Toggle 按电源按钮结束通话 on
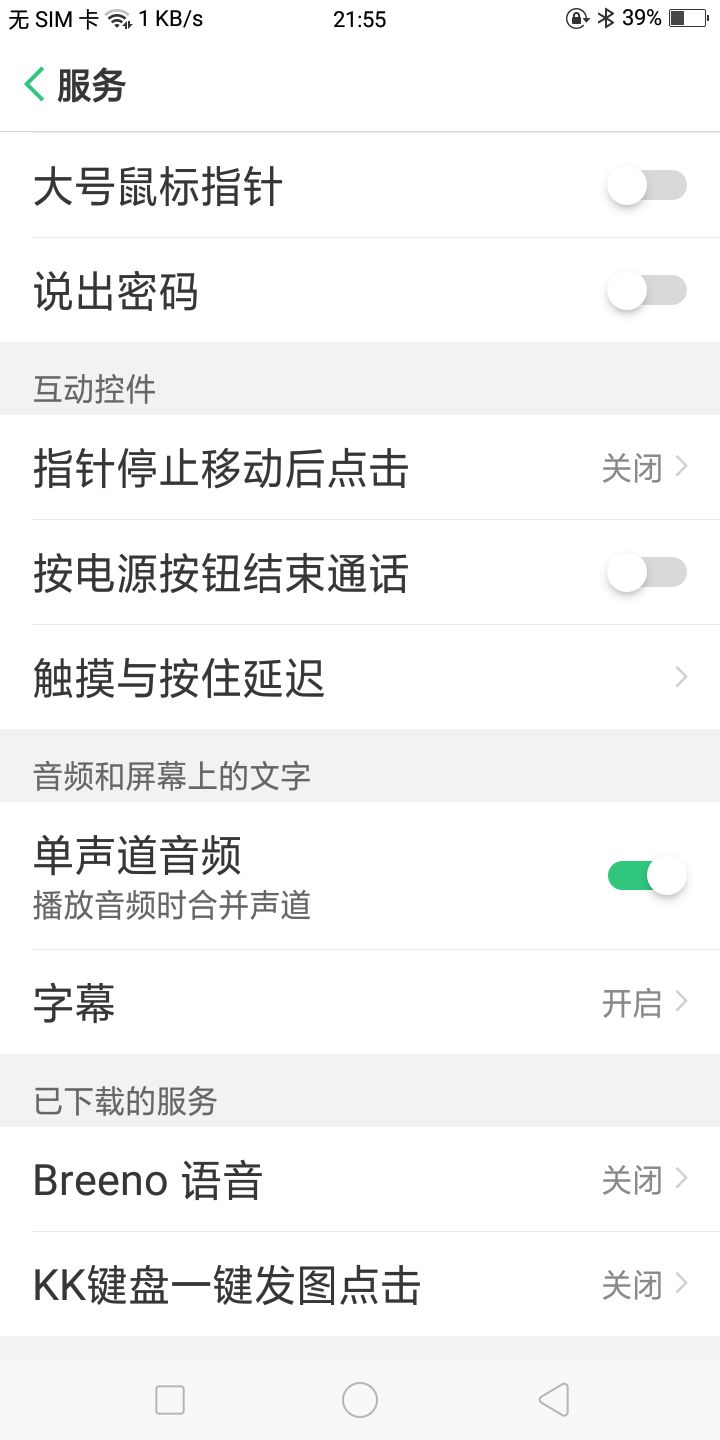720x1440 pixels. point(647,573)
